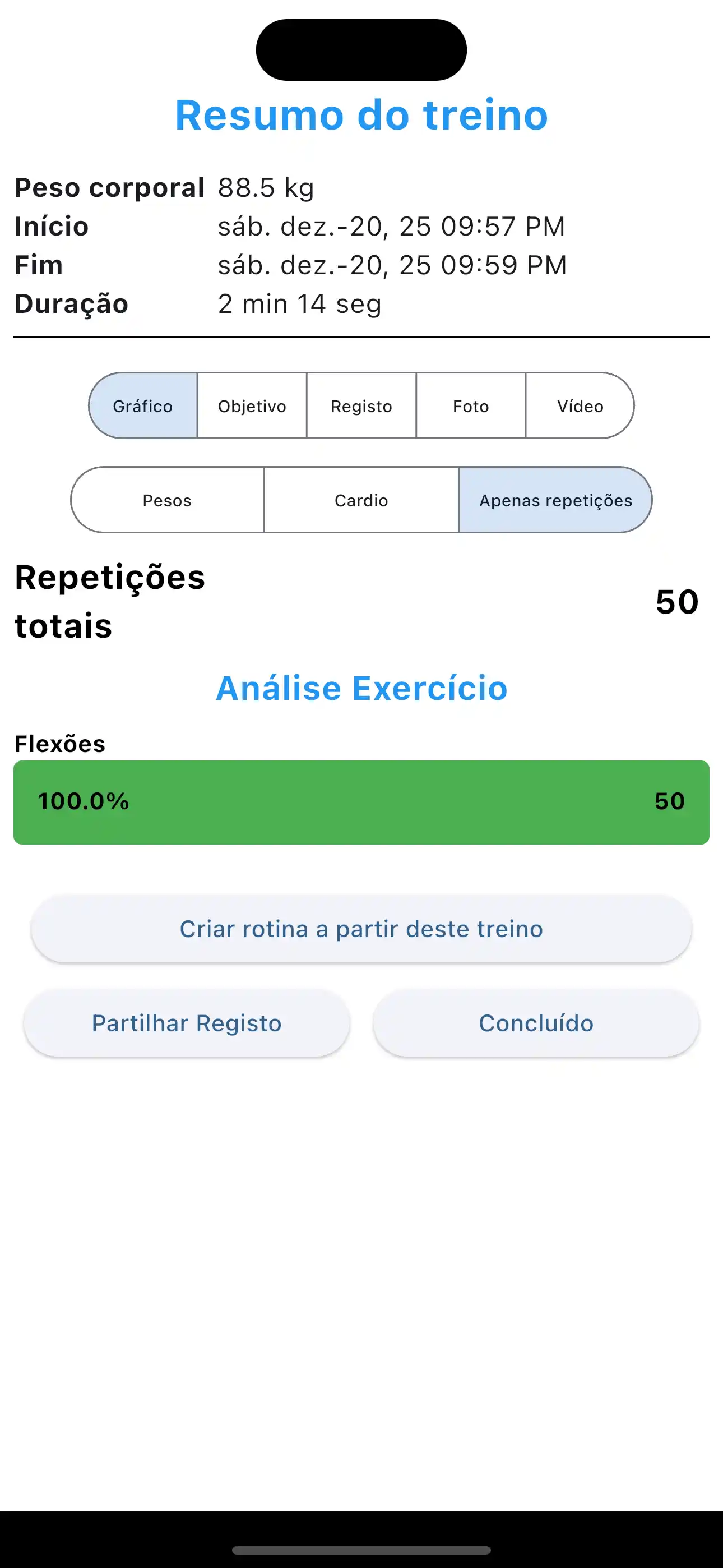The width and height of the screenshot is (723, 1568).
Task: Click the Resumo do treino heading
Action: (x=361, y=114)
